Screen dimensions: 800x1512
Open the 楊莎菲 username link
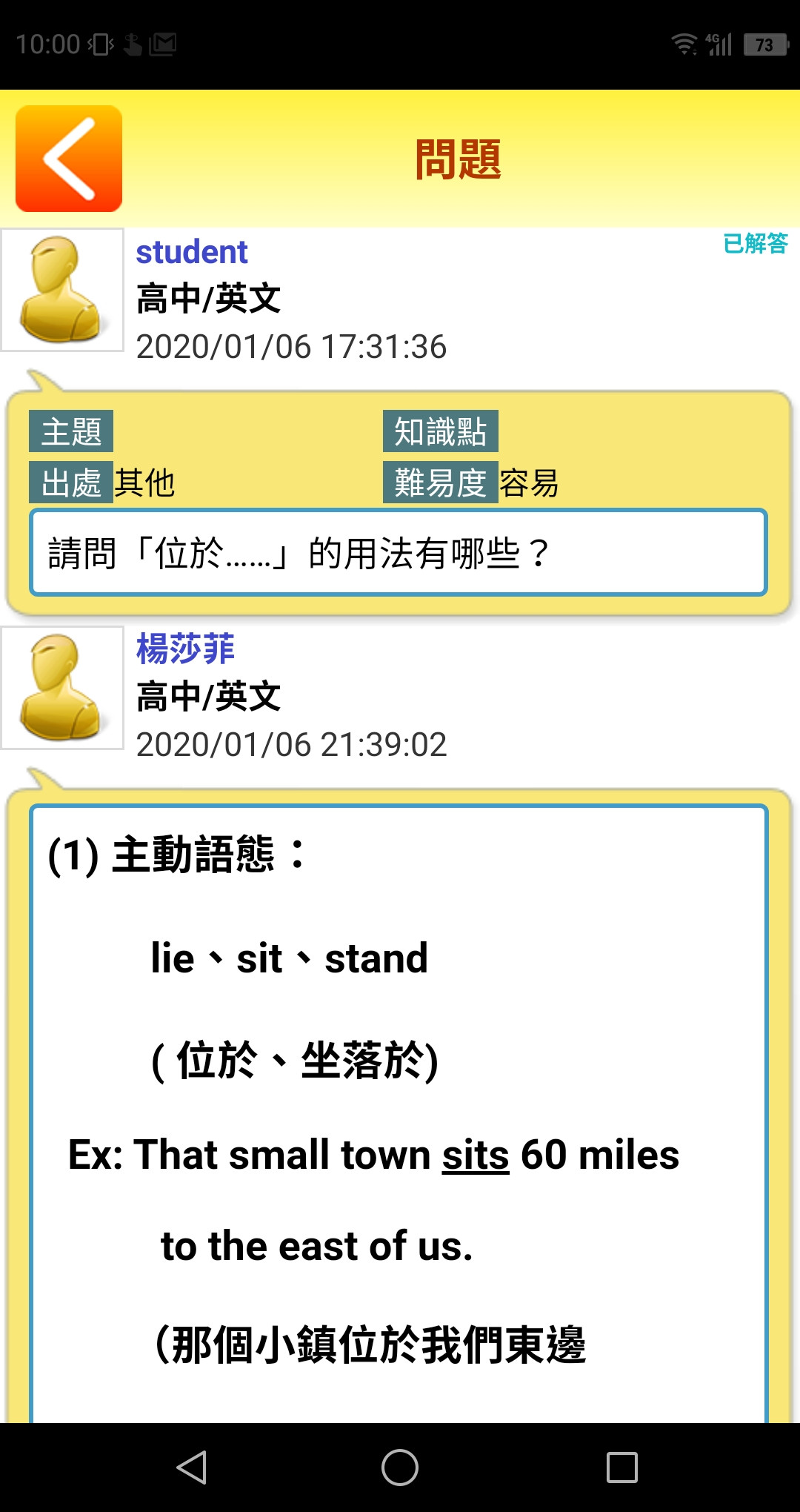[185, 649]
